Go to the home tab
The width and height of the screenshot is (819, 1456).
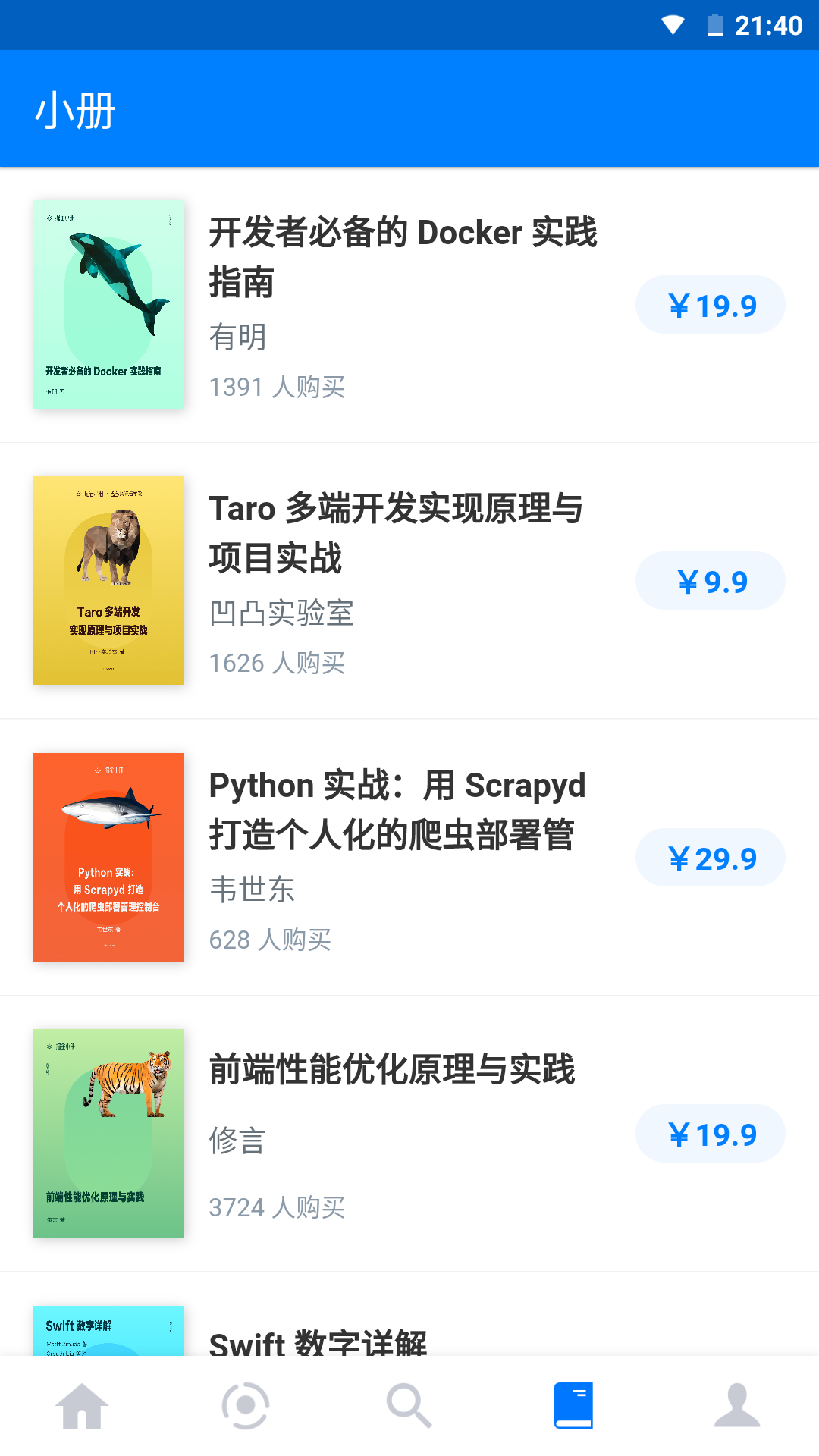[82, 1405]
